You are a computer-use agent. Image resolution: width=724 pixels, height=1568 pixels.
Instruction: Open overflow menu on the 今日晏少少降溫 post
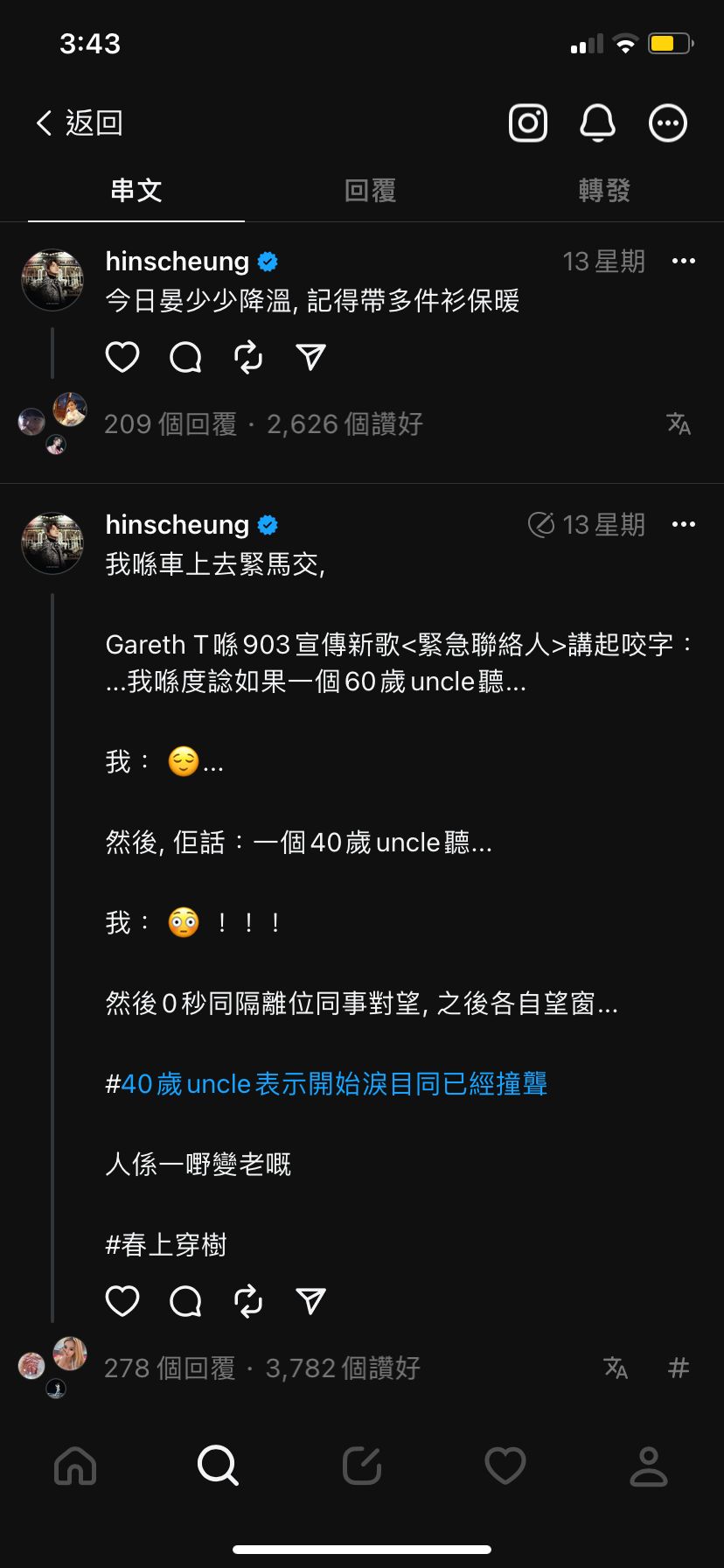684,261
